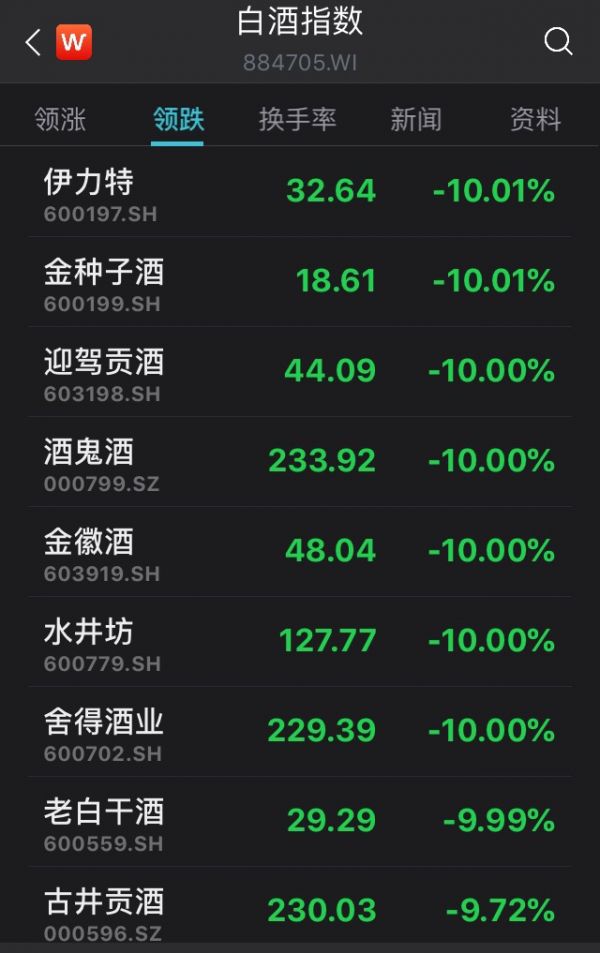Switch to the 资料 tab
Viewport: 600px width, 953px height.
pos(535,120)
